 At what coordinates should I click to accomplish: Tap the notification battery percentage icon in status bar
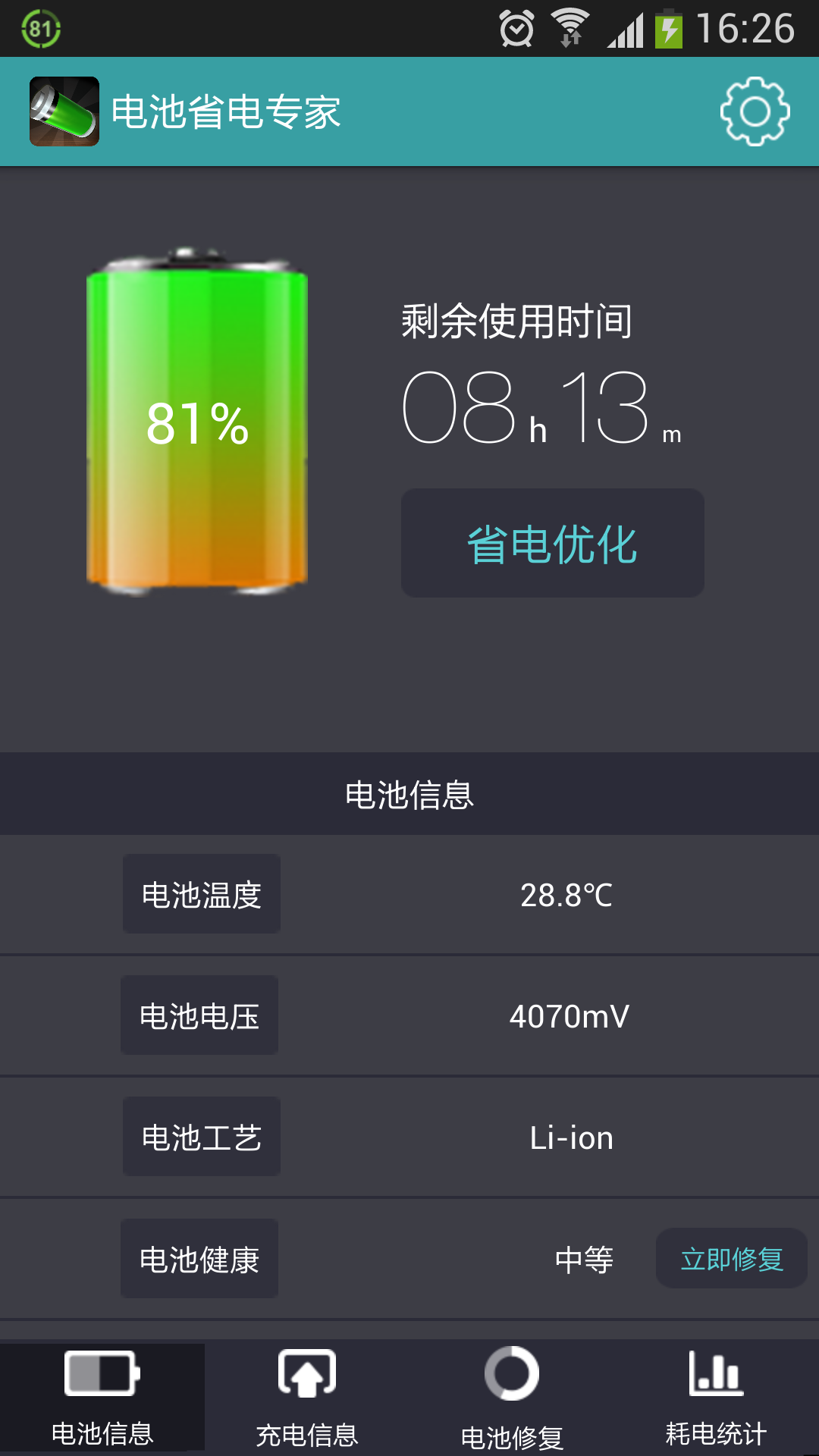[x=42, y=28]
